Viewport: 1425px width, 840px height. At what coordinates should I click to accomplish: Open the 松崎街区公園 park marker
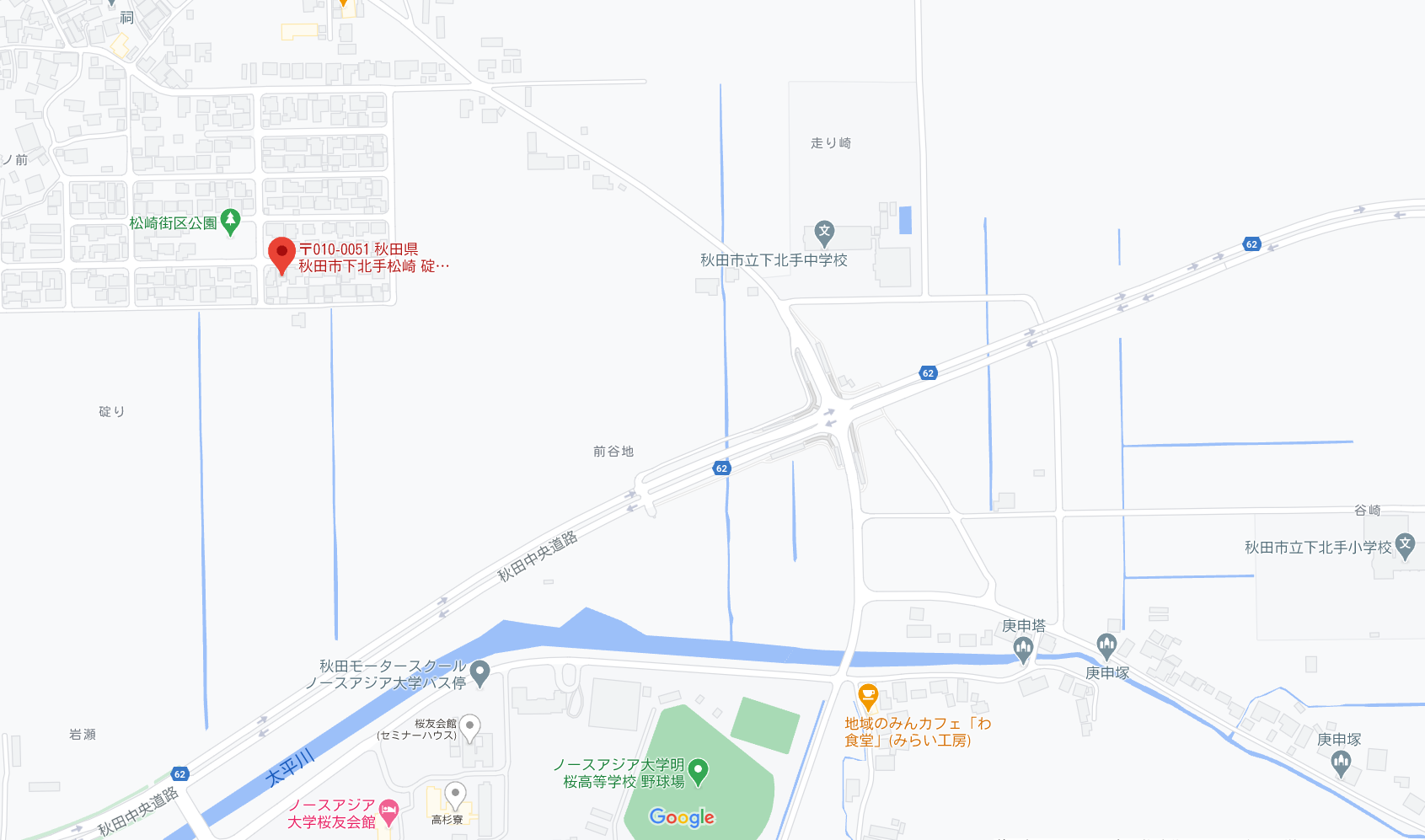click(230, 222)
